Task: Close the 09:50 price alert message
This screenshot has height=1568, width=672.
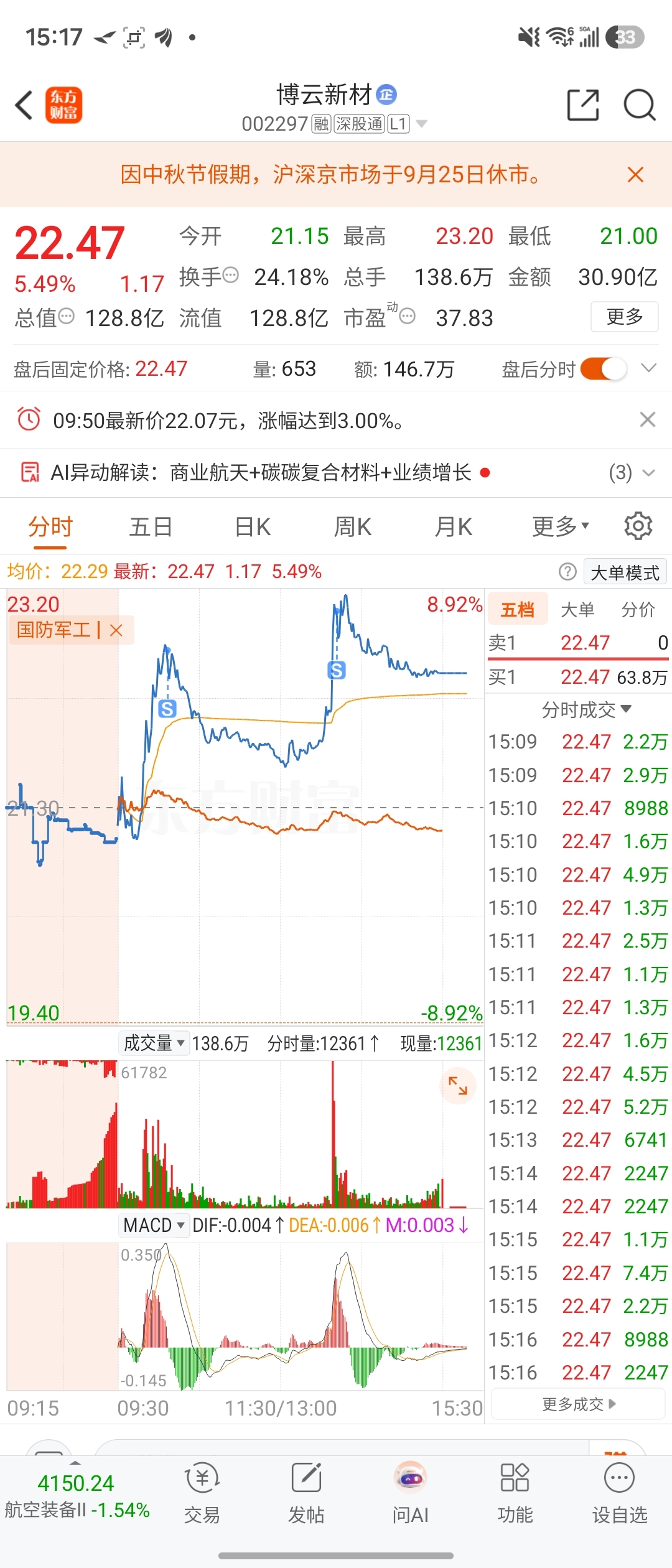Action: [x=648, y=420]
